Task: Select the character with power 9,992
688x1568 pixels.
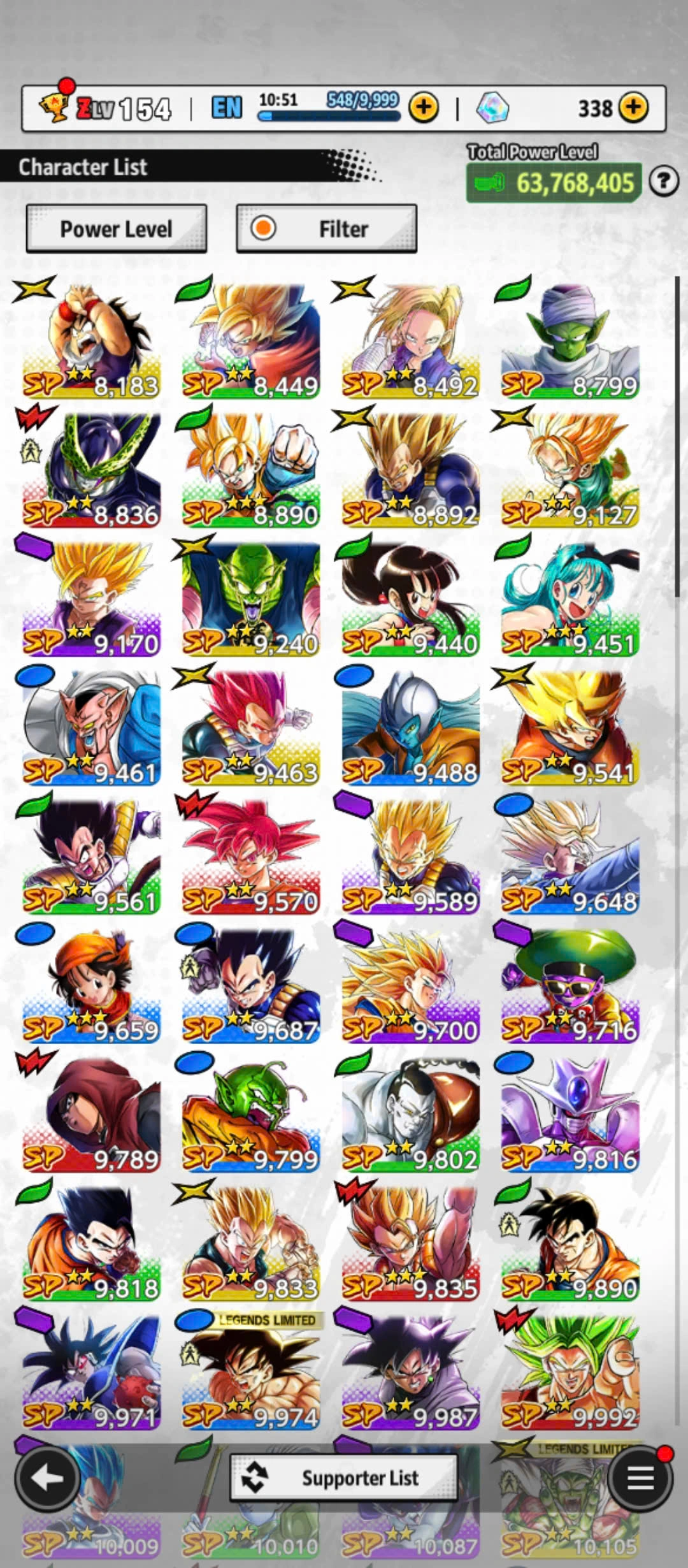Action: [570, 1371]
